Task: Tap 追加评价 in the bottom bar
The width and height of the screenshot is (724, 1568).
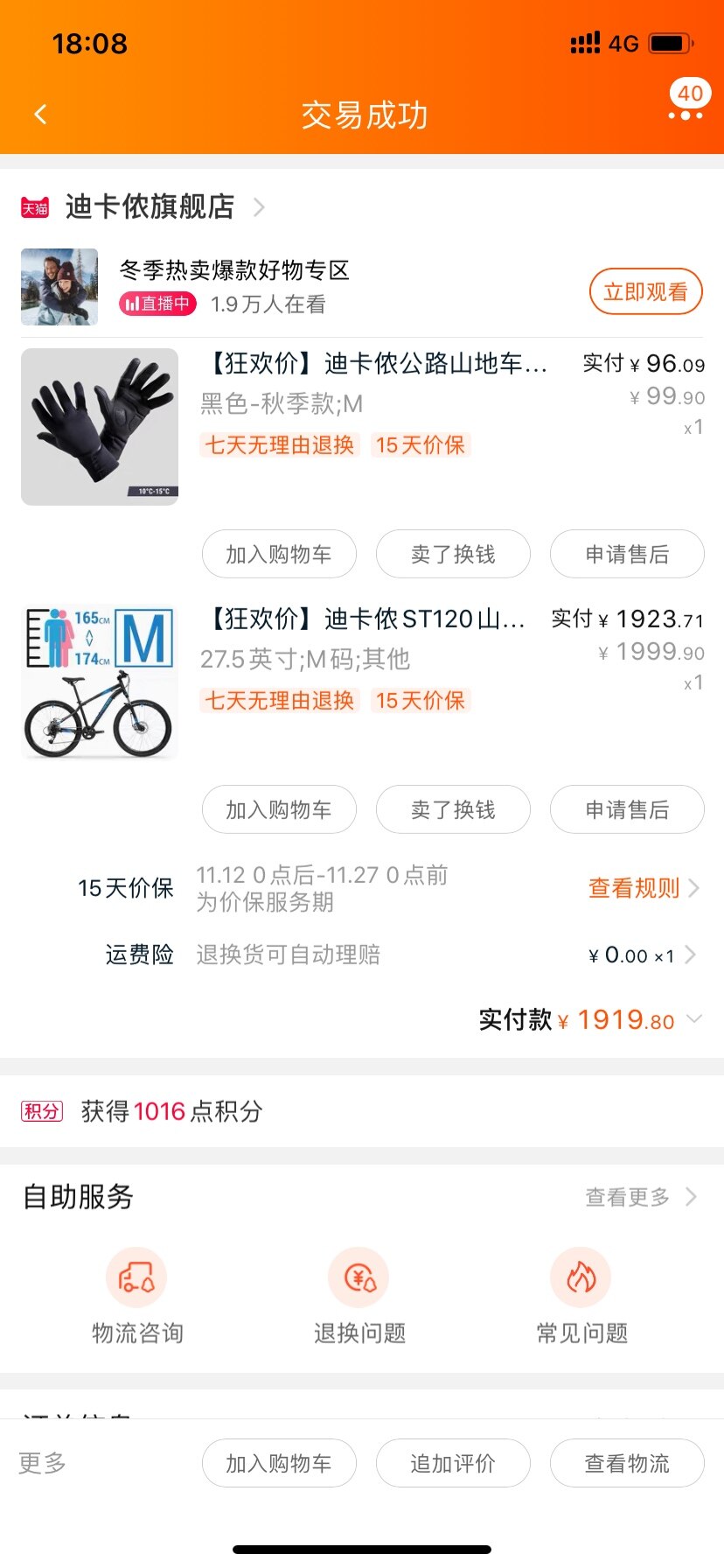Action: (453, 1463)
